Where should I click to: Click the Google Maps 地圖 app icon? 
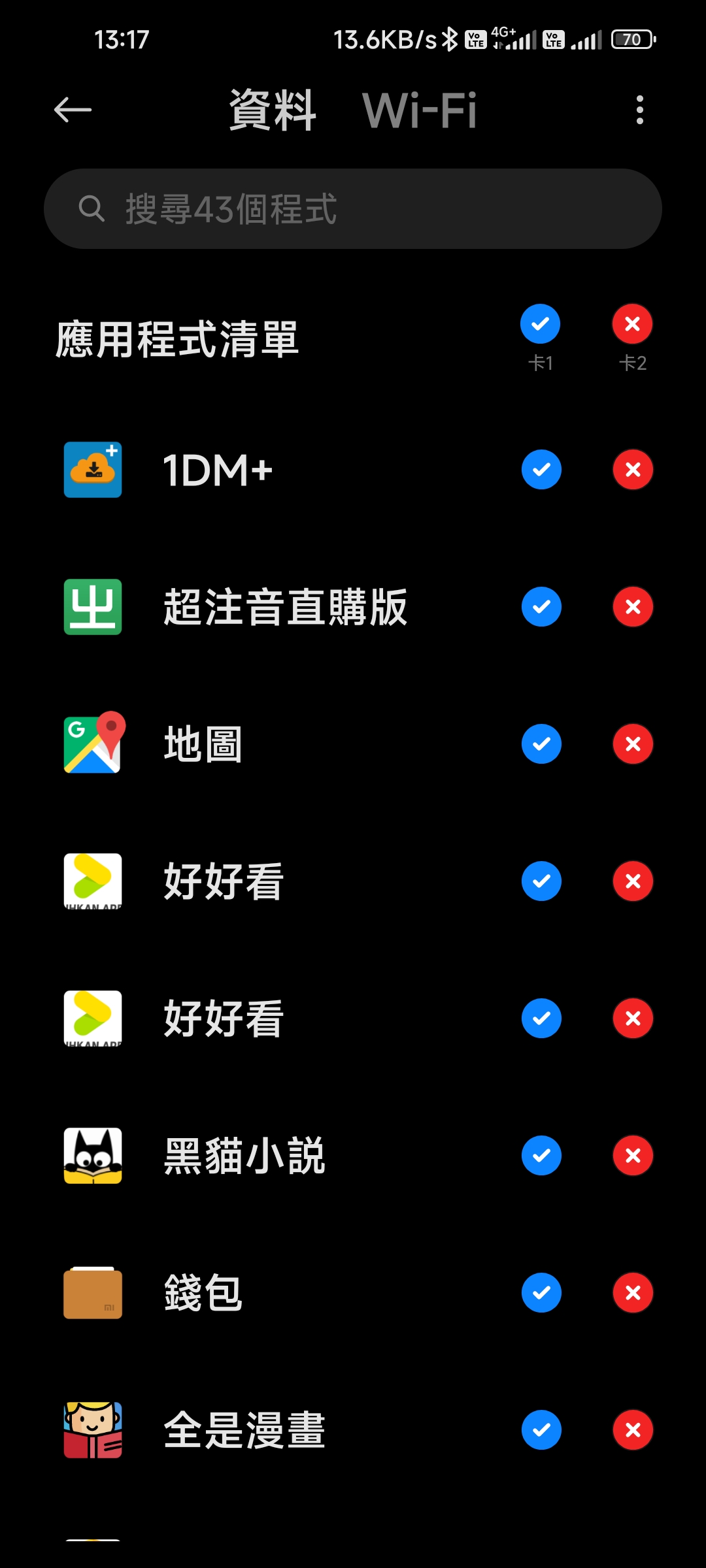click(x=92, y=745)
